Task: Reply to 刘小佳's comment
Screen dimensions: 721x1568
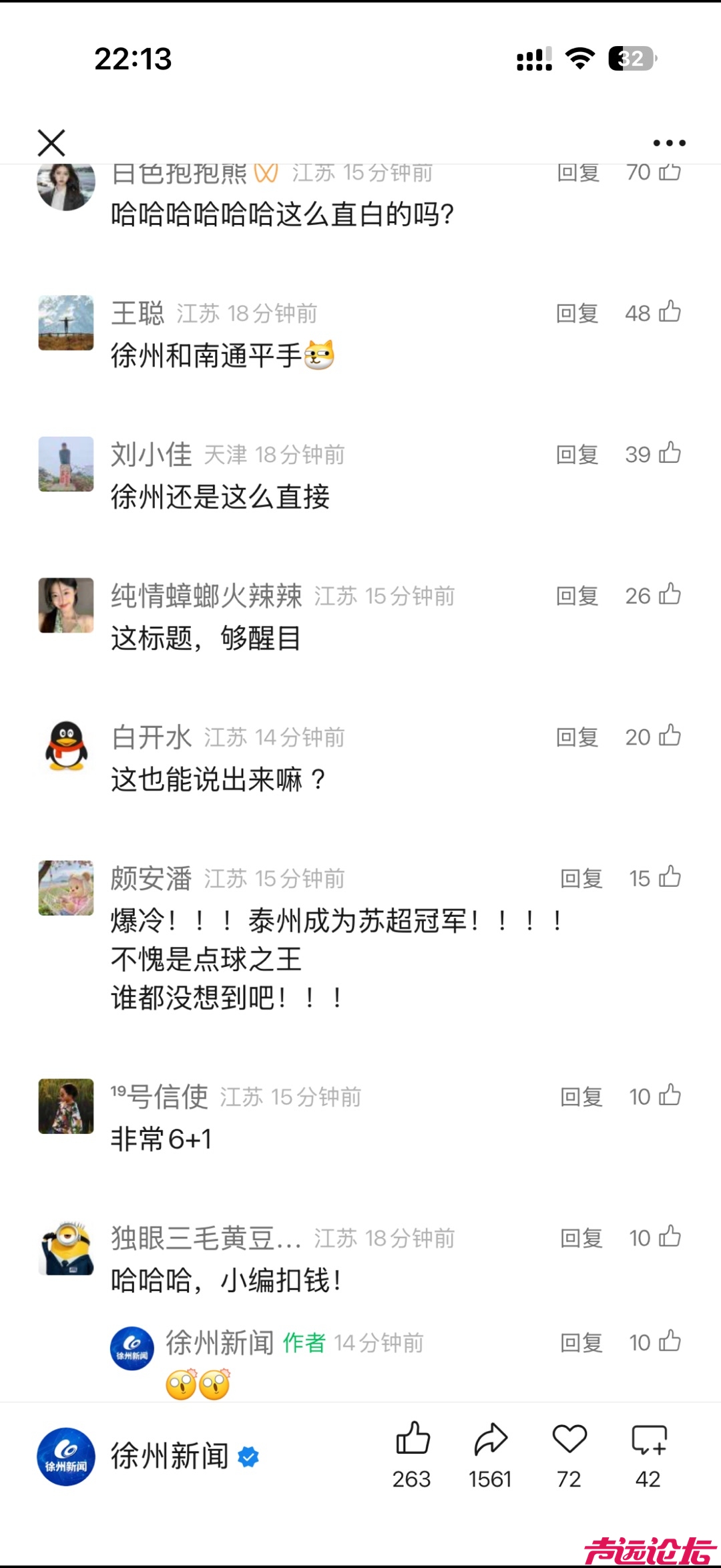Action: pyautogui.click(x=577, y=455)
